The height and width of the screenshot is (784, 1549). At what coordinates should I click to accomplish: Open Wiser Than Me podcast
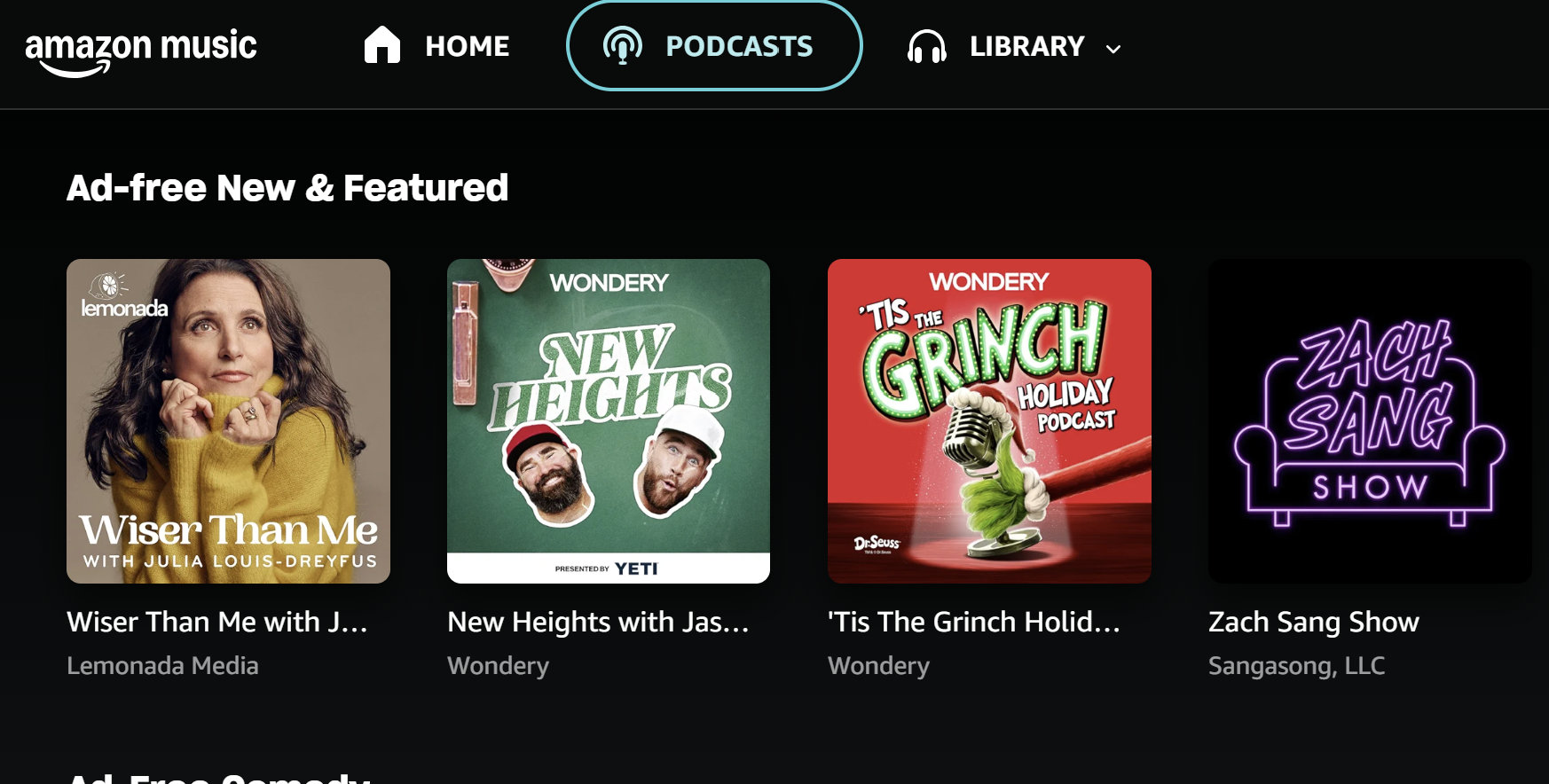pos(228,421)
